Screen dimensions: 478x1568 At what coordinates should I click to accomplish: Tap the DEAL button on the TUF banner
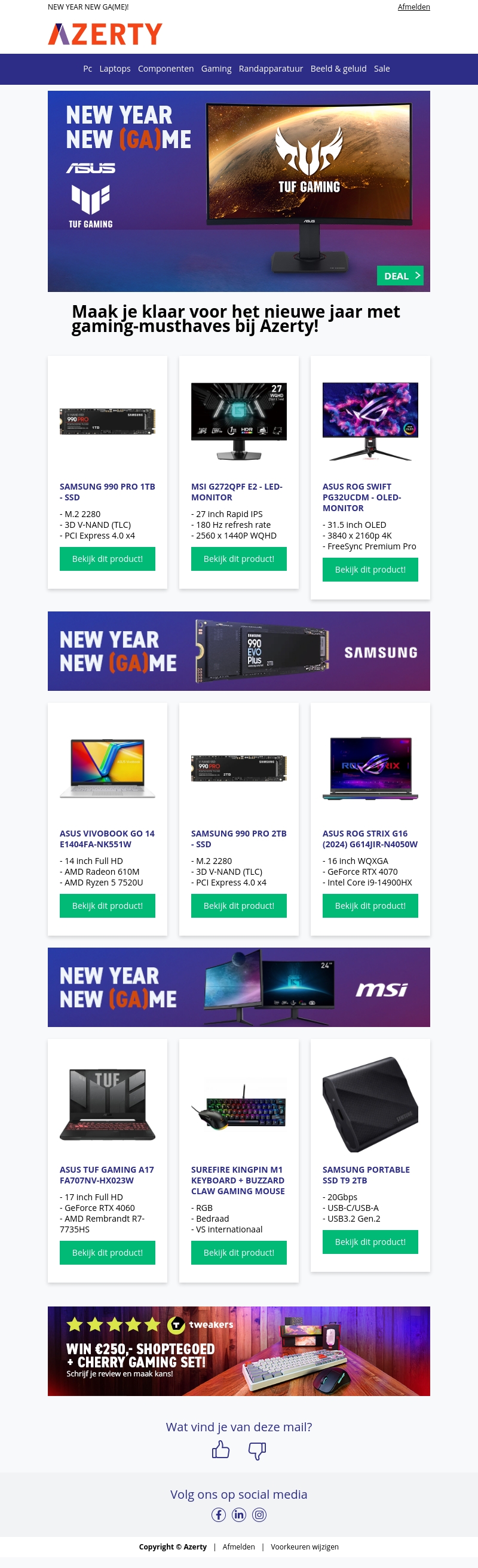tap(400, 276)
